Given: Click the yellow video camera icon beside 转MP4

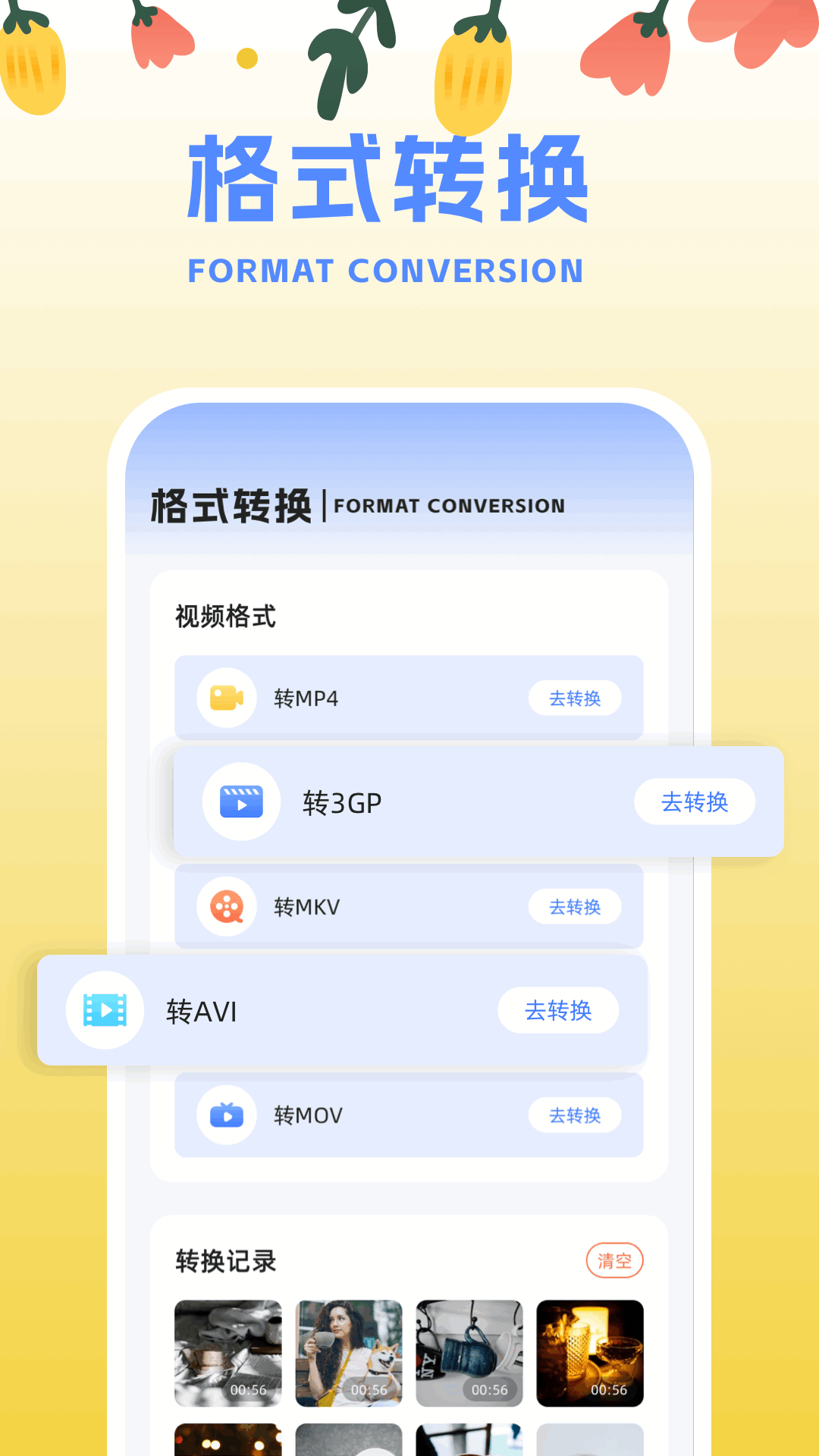Looking at the screenshot, I should click(x=226, y=698).
